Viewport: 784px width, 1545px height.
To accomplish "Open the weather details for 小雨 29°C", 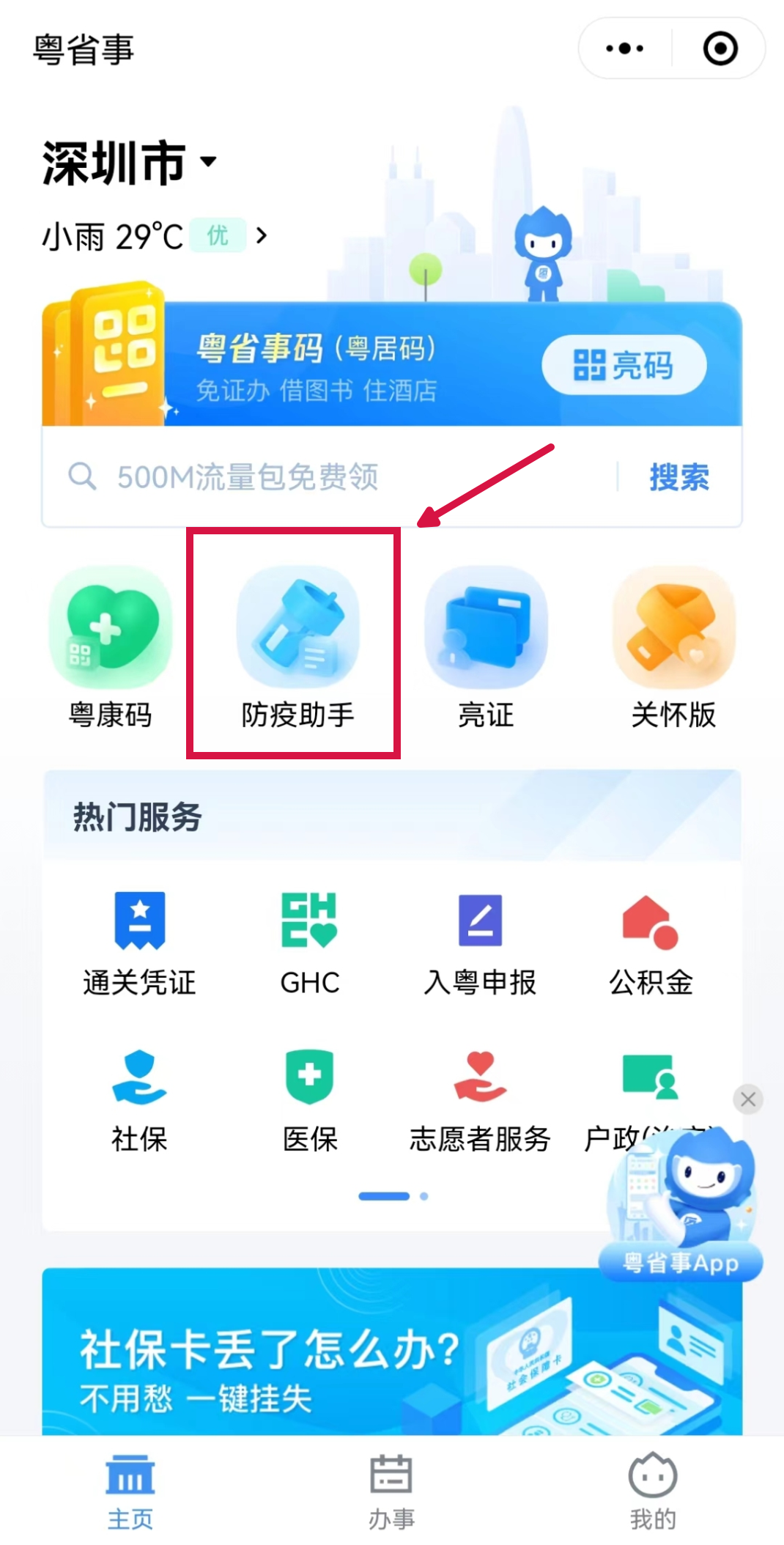I will [x=154, y=236].
